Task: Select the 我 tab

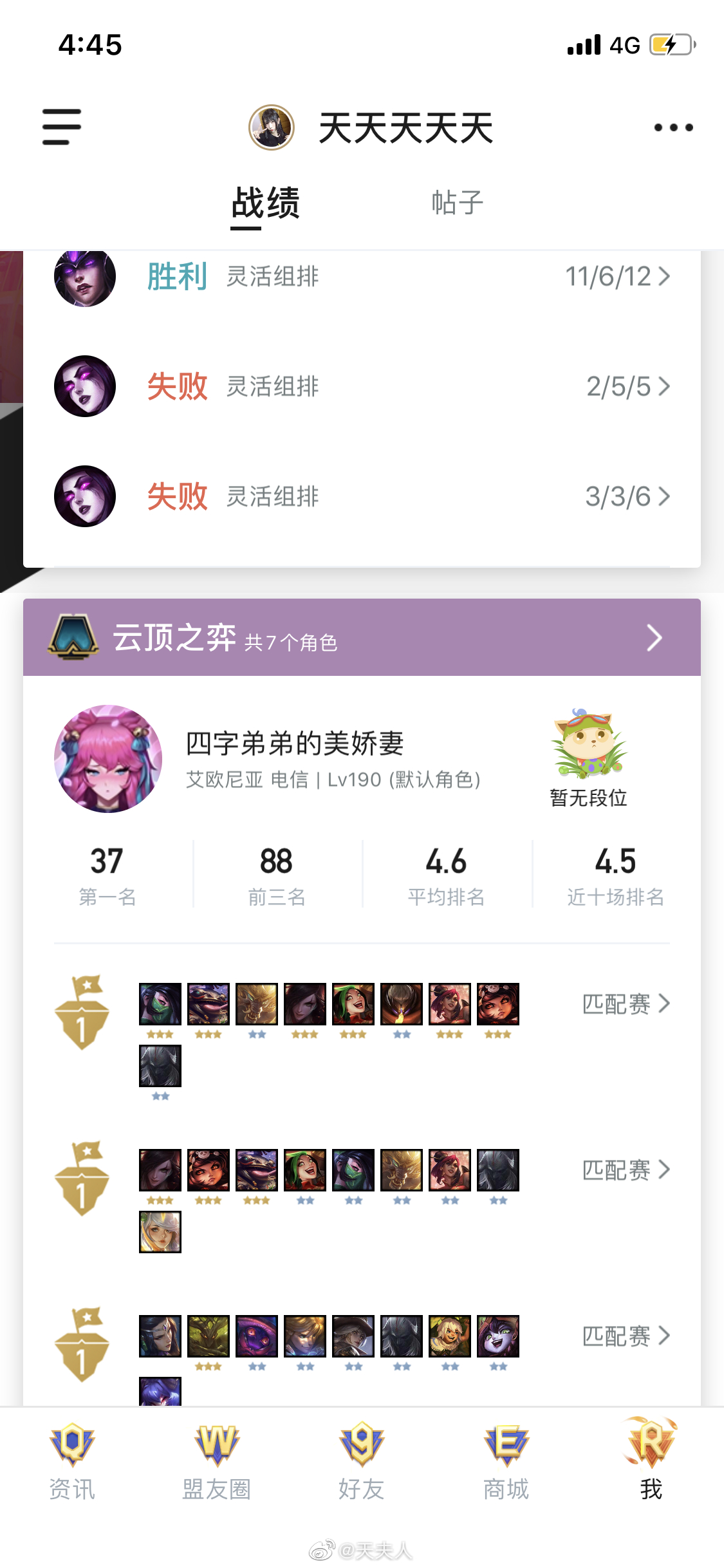Action: (x=651, y=1462)
